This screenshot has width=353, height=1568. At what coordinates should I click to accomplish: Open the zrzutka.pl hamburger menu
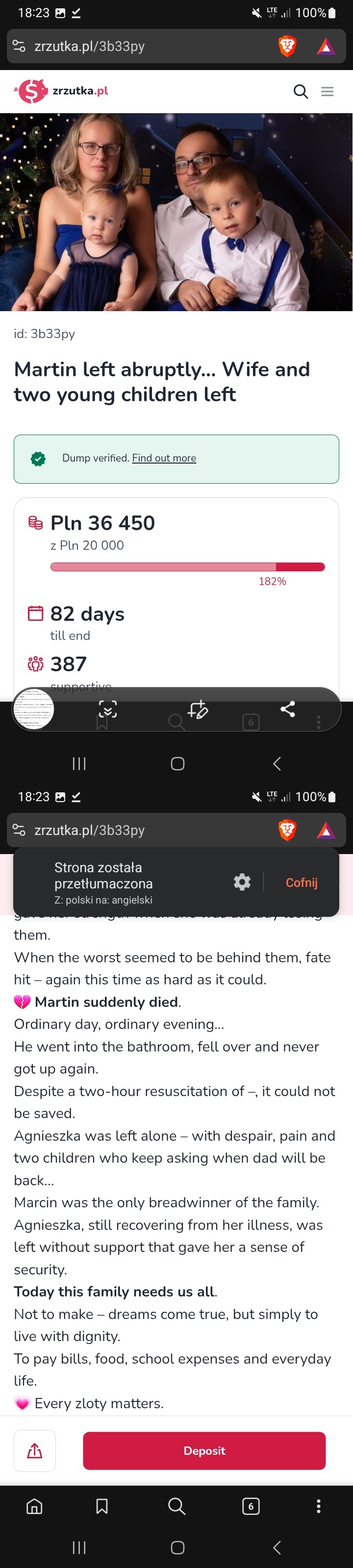pos(328,91)
